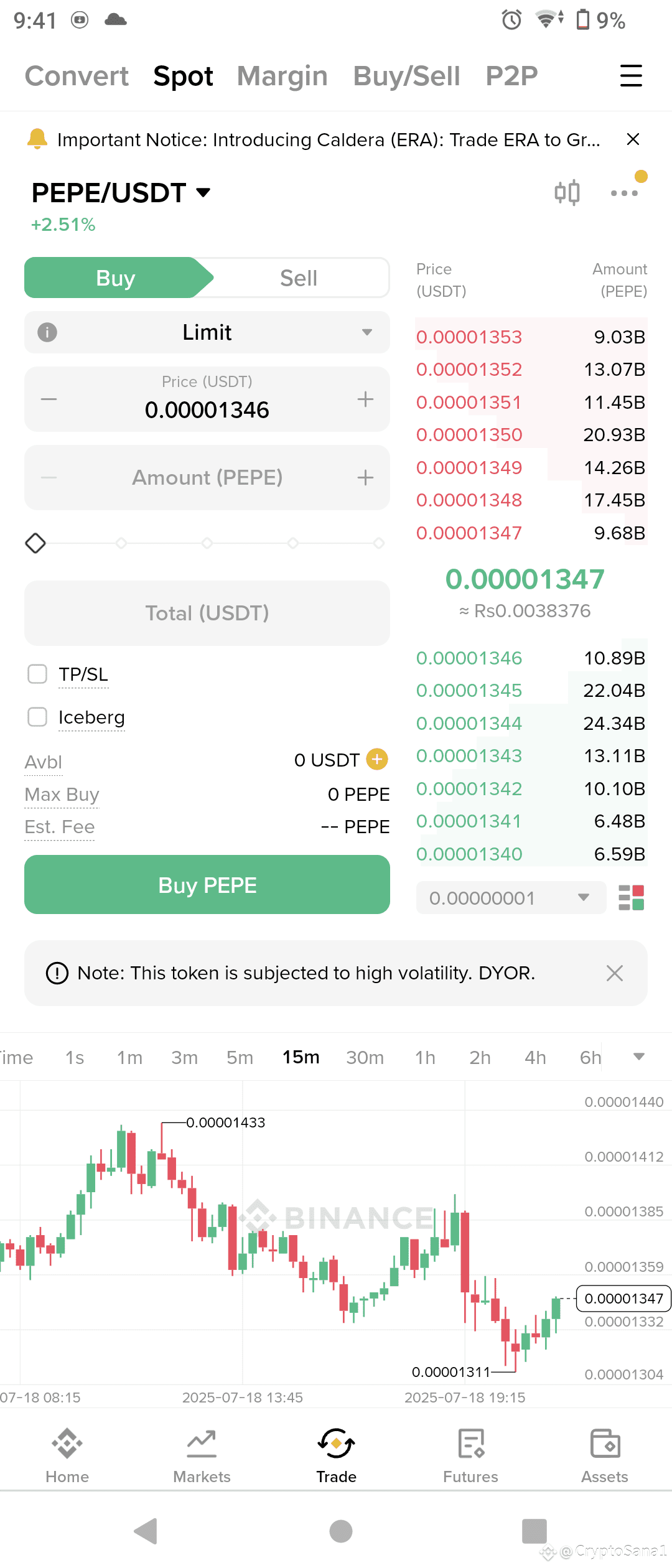
Task: Switch to the Margin tab
Action: [x=282, y=76]
